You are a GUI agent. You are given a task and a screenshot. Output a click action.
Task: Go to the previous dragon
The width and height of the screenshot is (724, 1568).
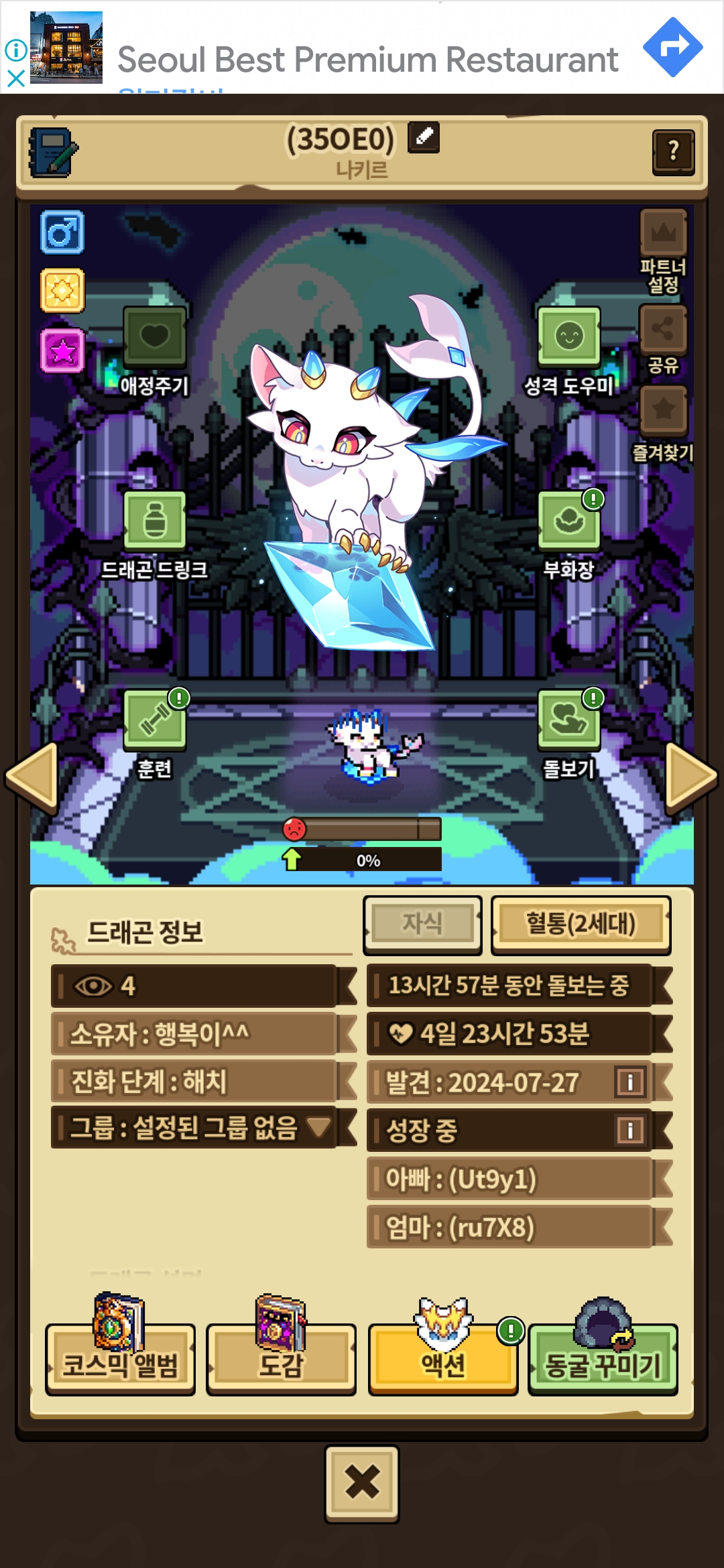point(31,777)
